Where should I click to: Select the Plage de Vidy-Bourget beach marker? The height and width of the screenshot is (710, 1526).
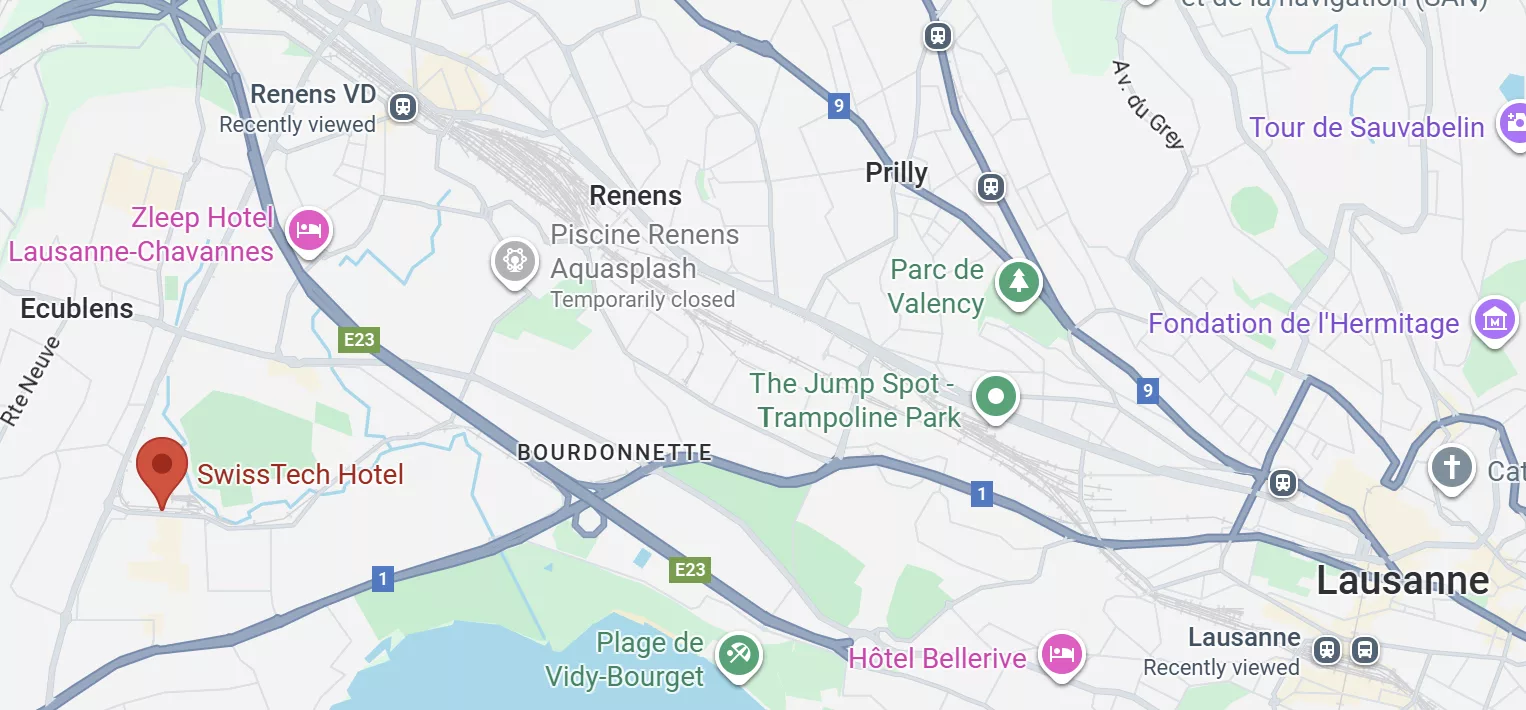point(739,656)
